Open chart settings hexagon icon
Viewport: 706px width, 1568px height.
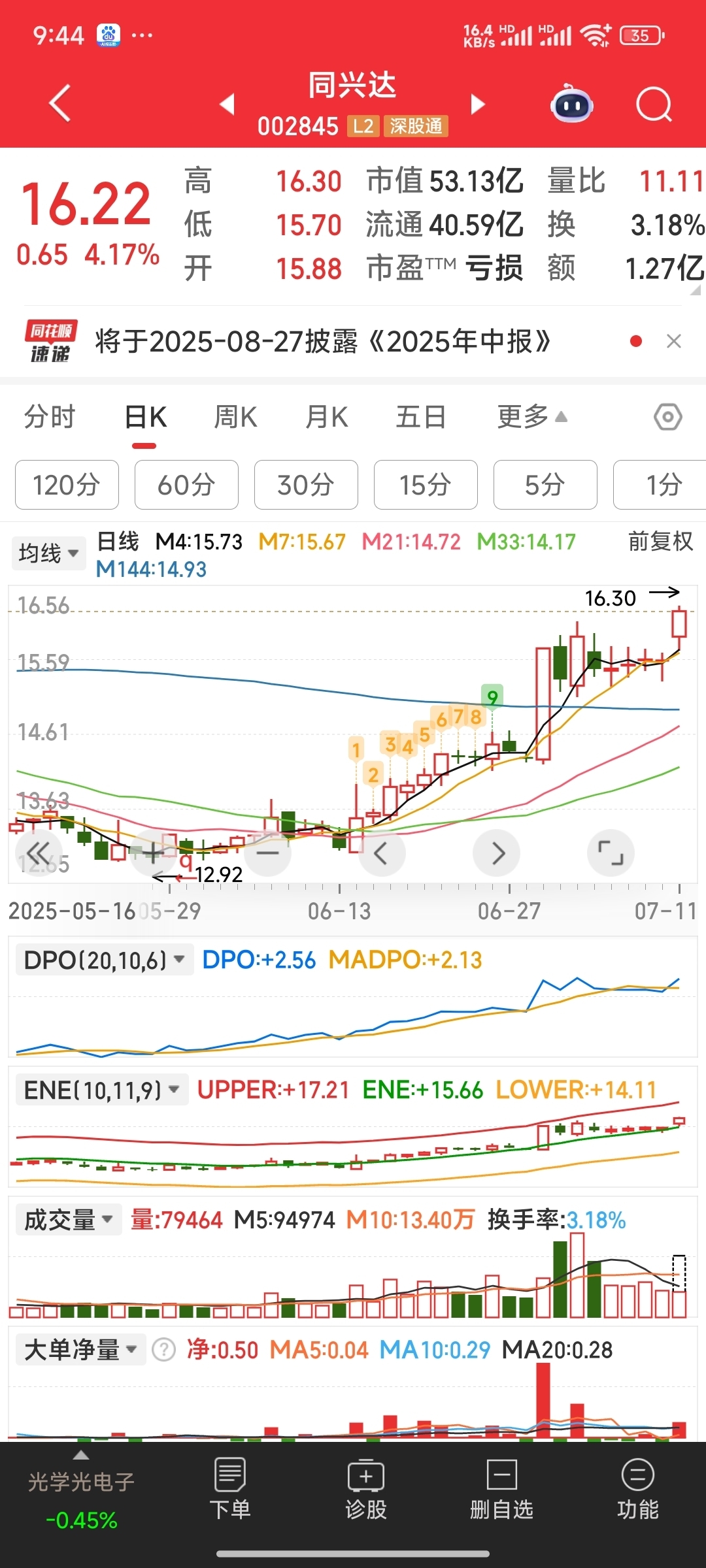click(668, 417)
